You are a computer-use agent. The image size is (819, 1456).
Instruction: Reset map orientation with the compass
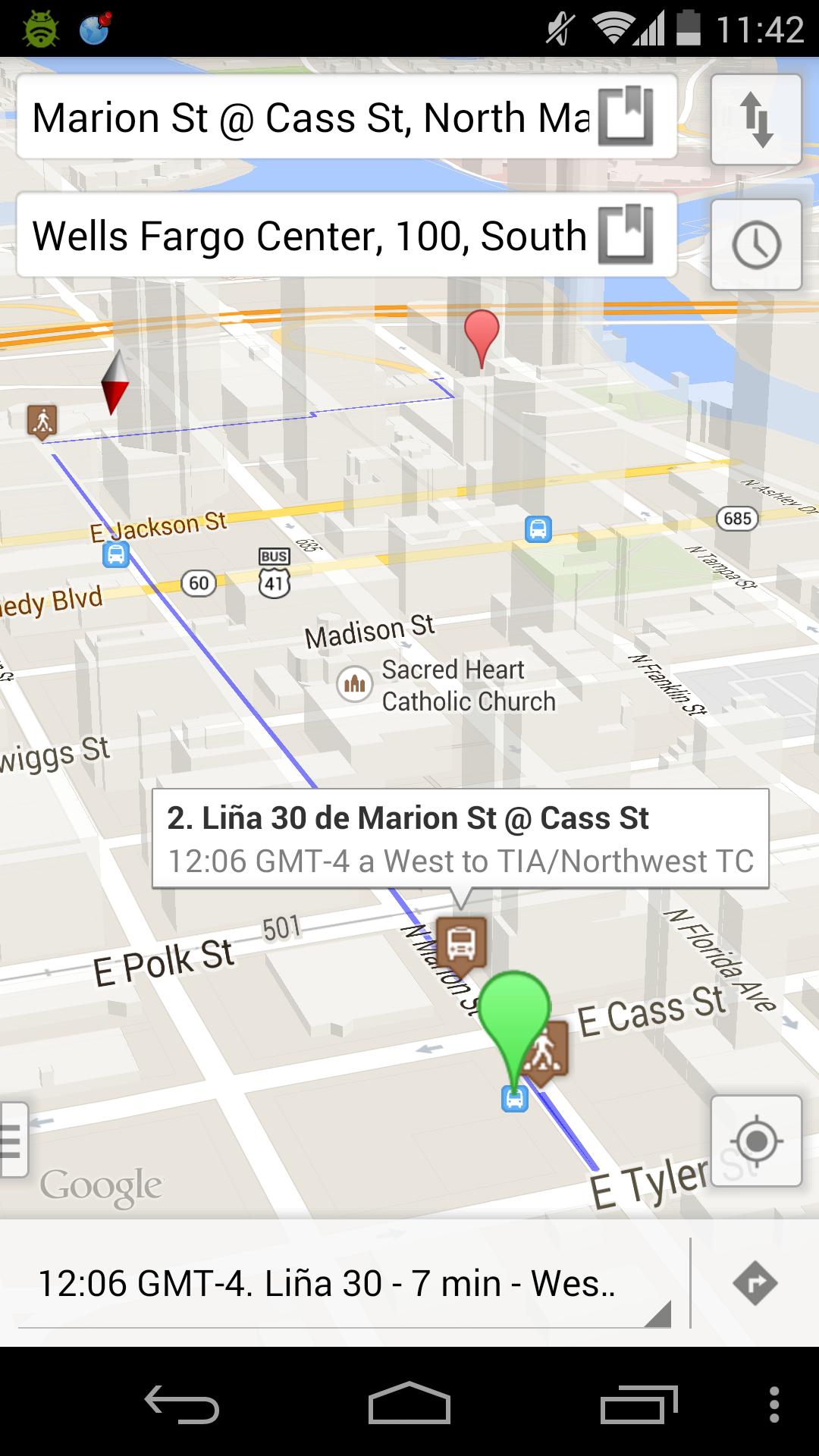coord(115,383)
